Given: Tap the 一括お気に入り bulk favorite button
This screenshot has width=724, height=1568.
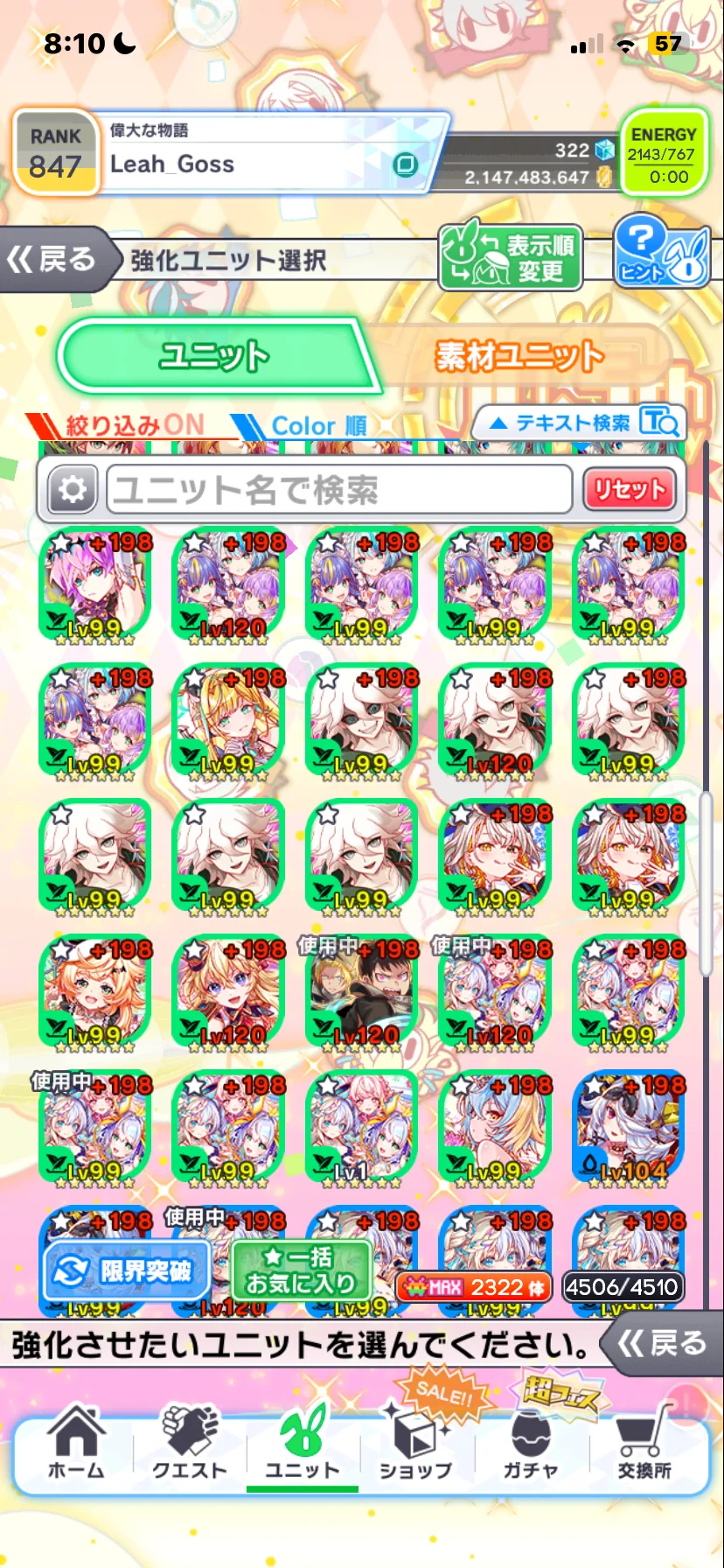Looking at the screenshot, I should point(301,1270).
